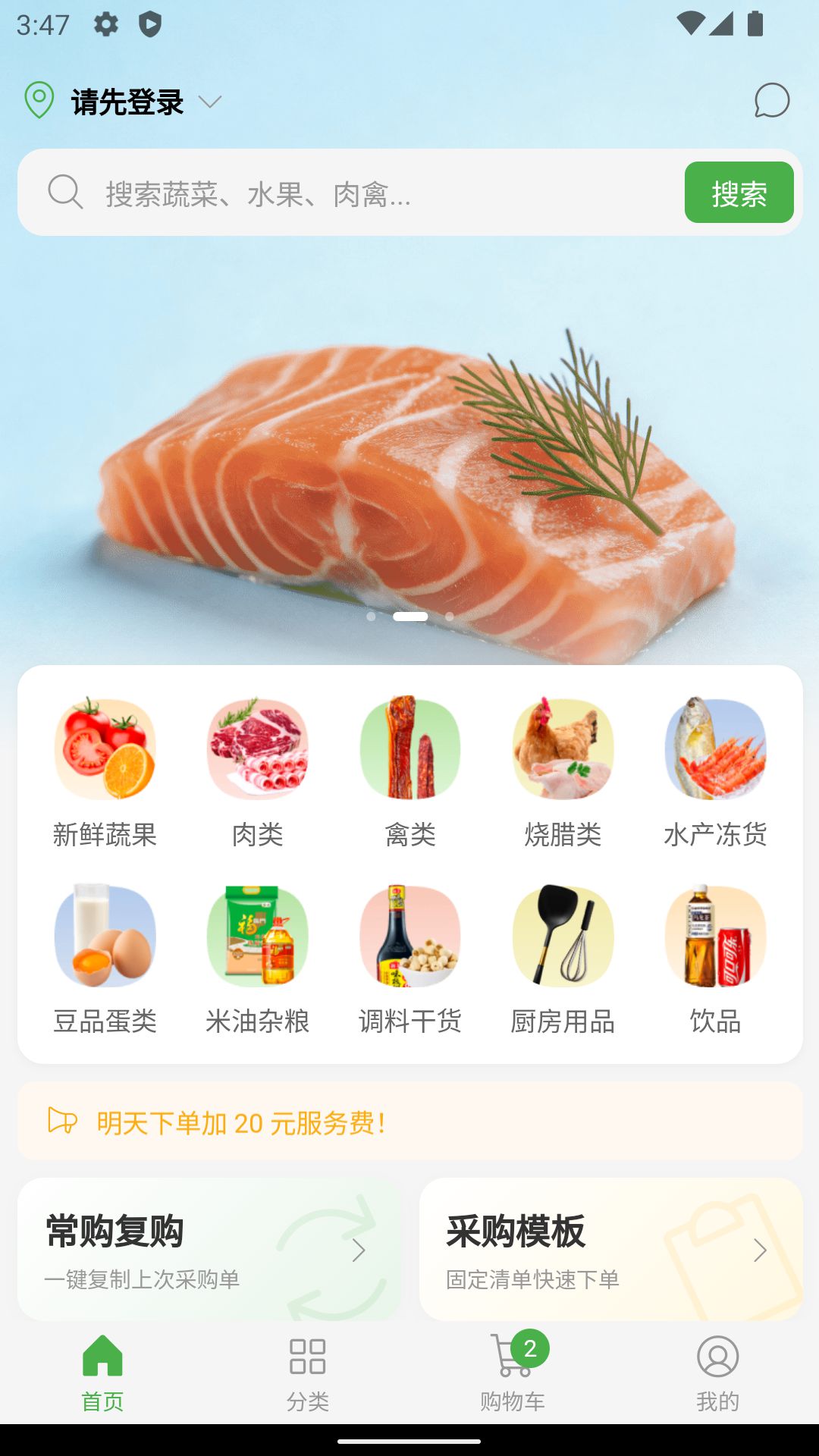Select the 米油杂粮 category icon
This screenshot has height=1456, width=819.
257,937
